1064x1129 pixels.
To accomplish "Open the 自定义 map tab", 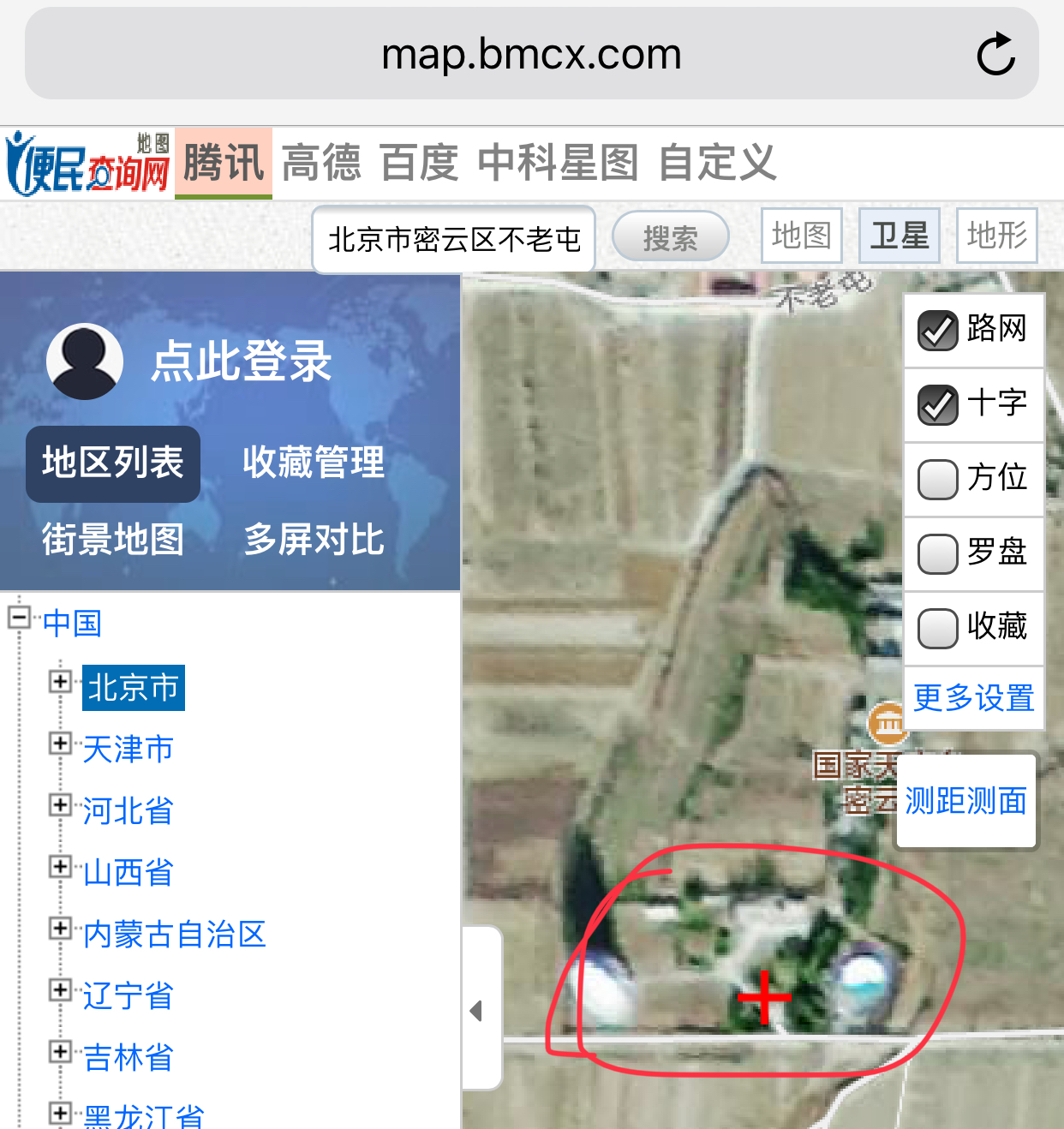I will coord(717,163).
